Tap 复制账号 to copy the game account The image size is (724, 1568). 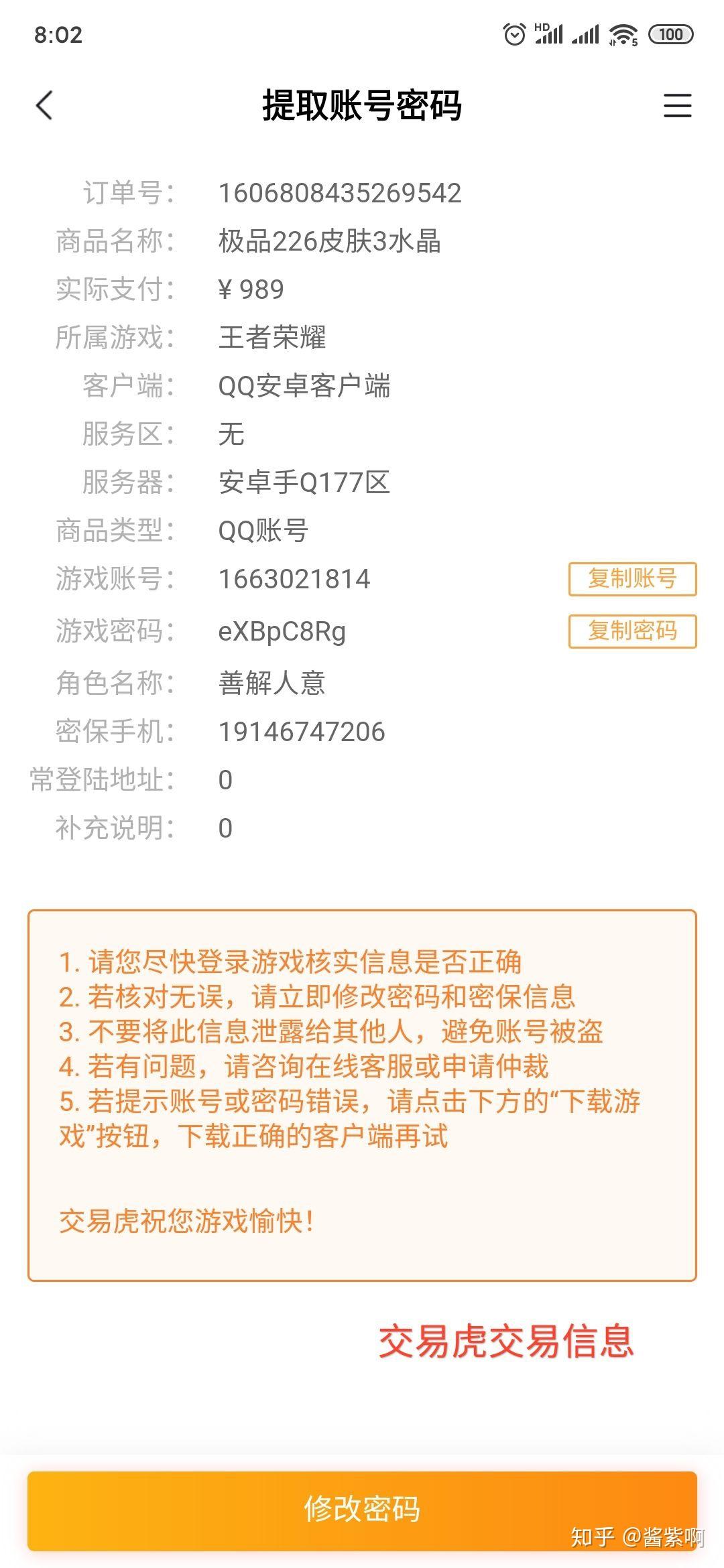(632, 579)
